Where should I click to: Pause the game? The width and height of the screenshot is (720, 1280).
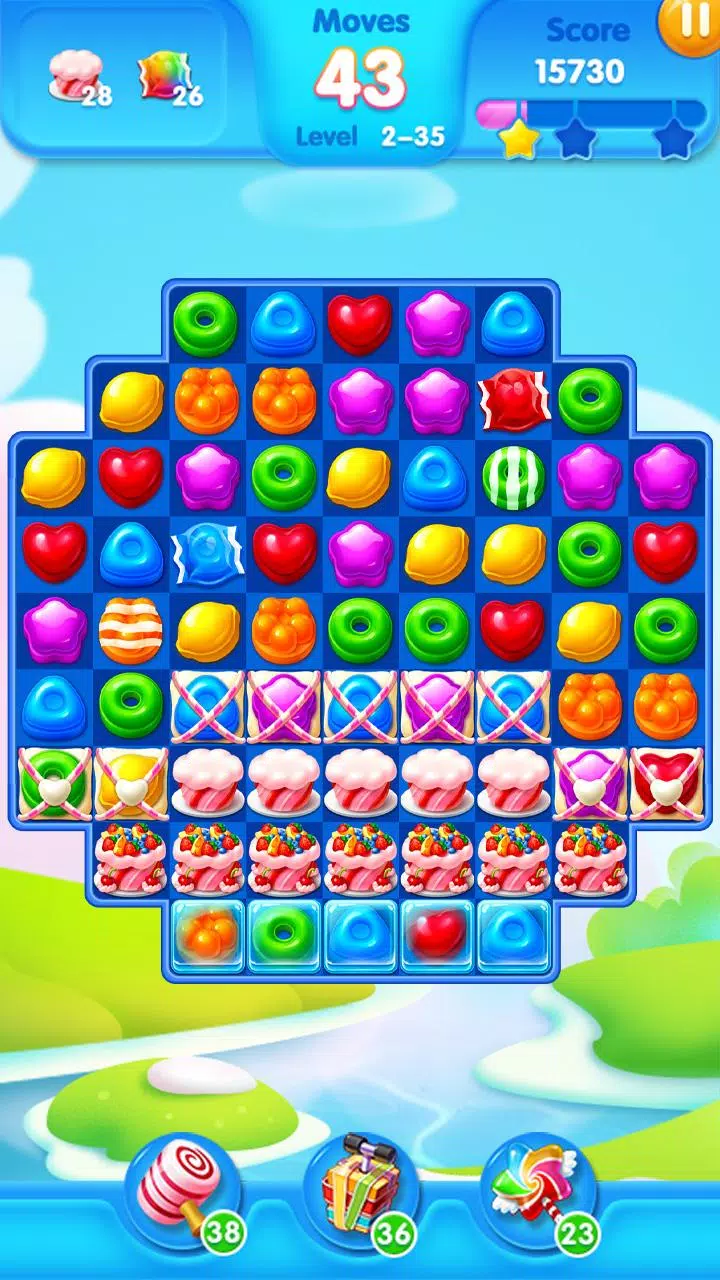click(689, 23)
